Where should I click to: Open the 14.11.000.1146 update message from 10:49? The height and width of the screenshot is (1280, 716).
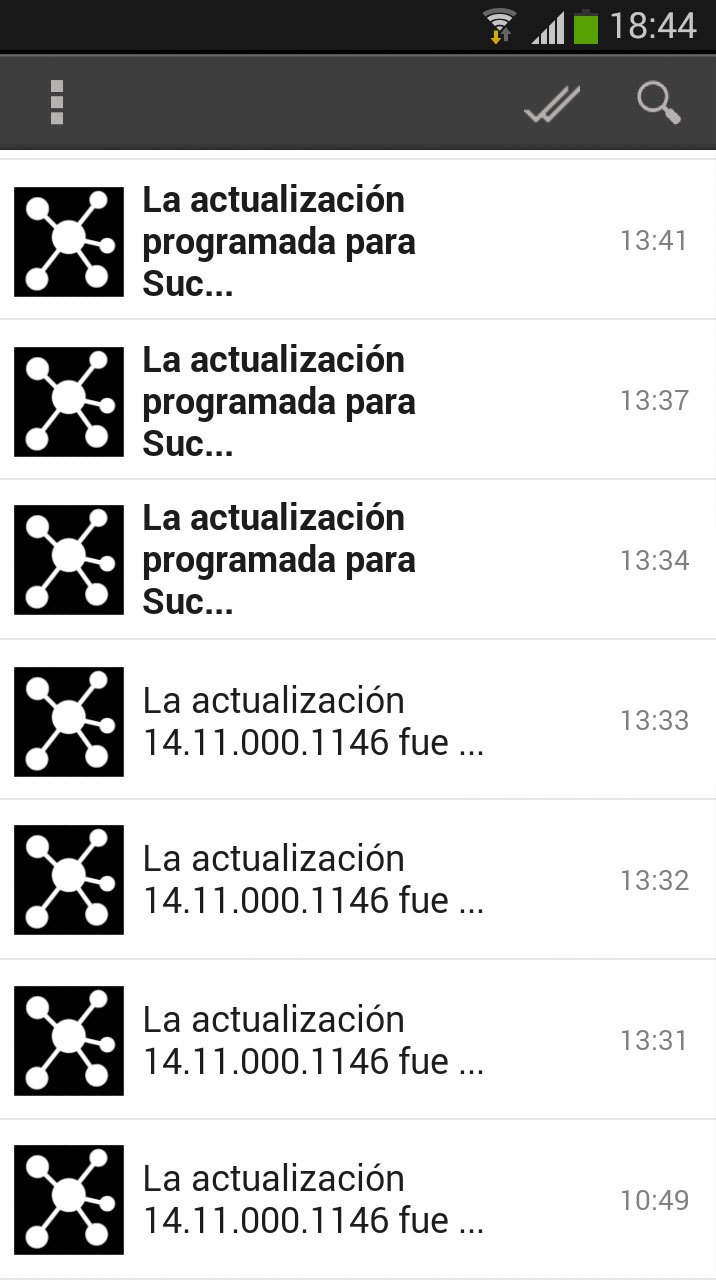point(358,1199)
